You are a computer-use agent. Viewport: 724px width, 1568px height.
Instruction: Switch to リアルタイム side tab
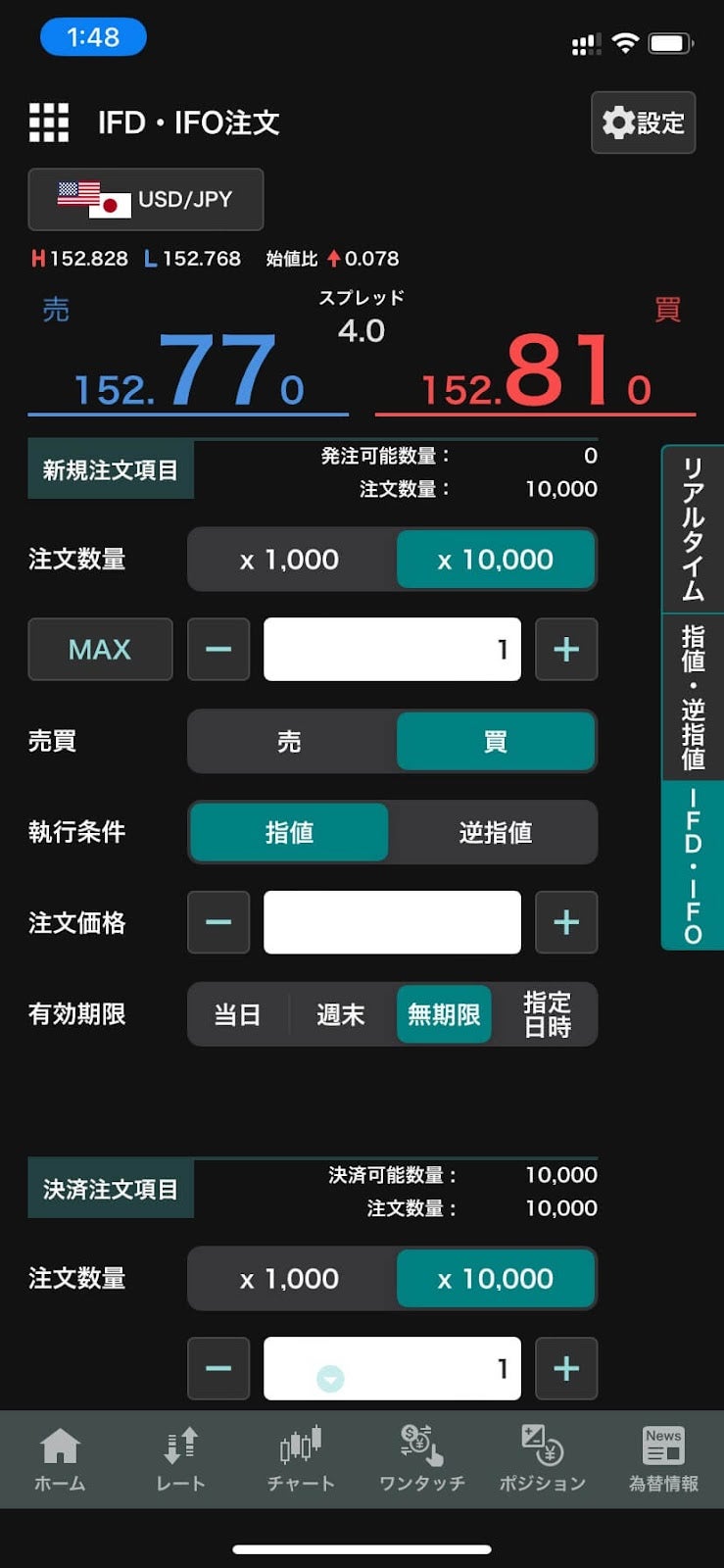pos(693,529)
